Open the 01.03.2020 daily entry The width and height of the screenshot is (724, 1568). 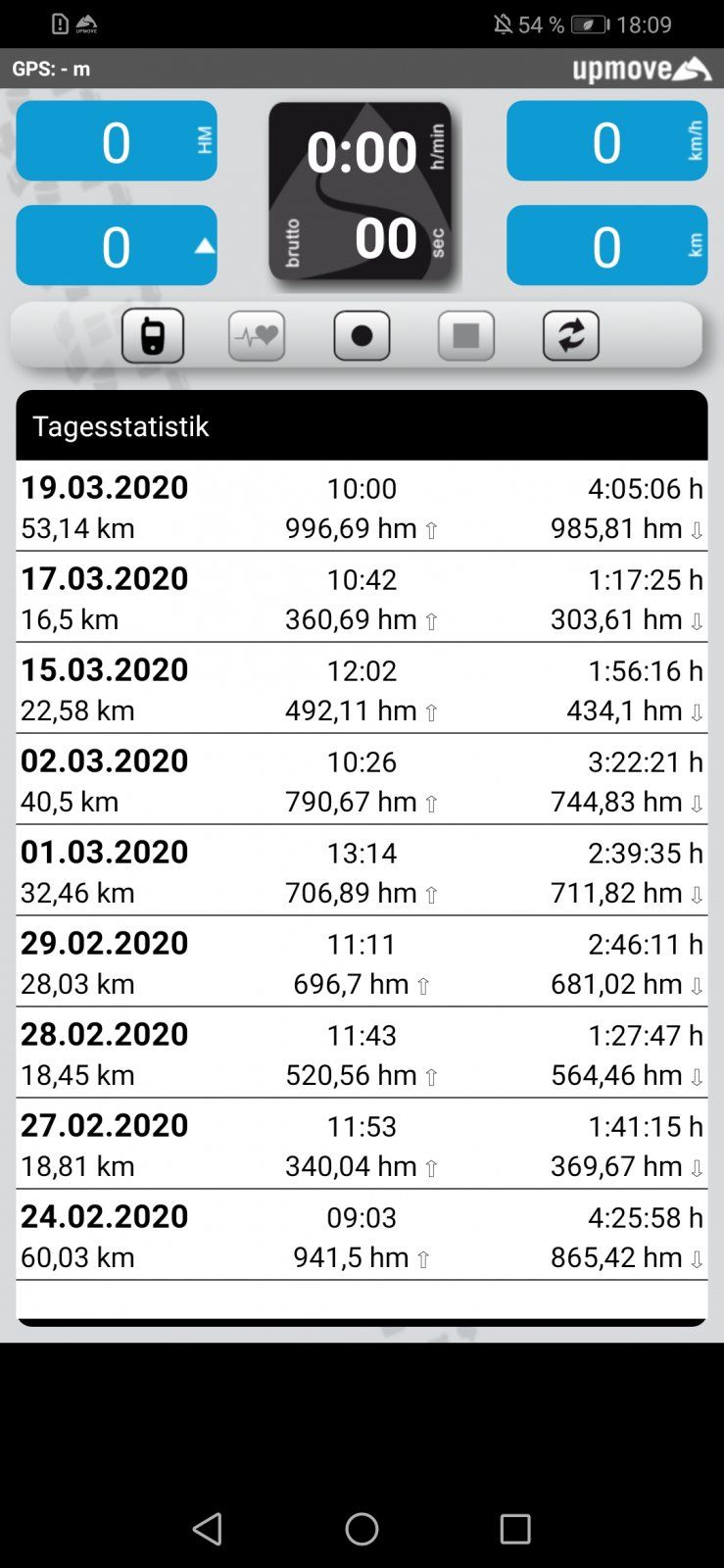(x=362, y=871)
